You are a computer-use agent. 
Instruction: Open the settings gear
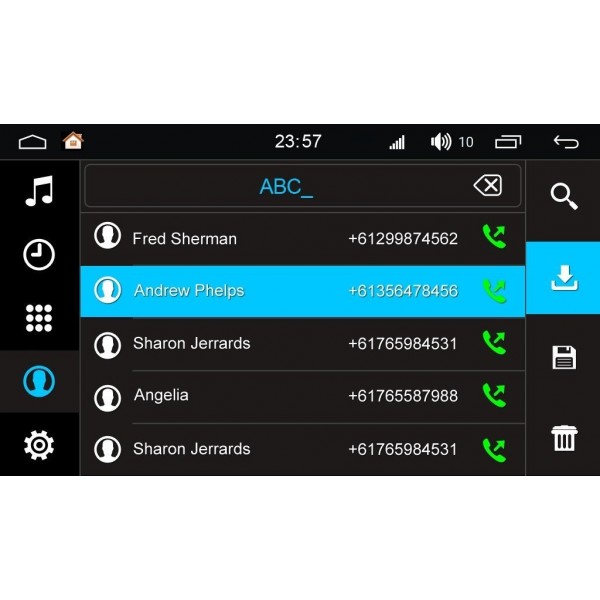pos(39,445)
